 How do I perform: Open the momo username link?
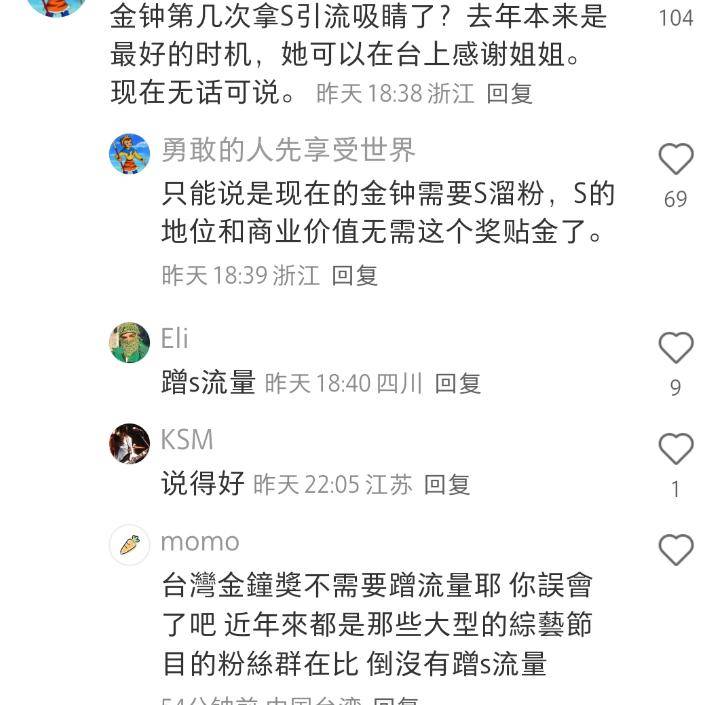point(200,542)
